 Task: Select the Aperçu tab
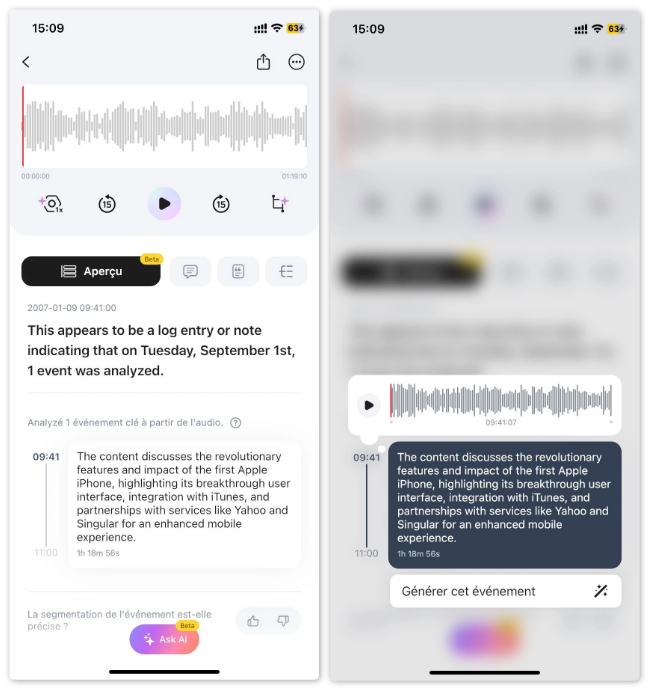[91, 271]
